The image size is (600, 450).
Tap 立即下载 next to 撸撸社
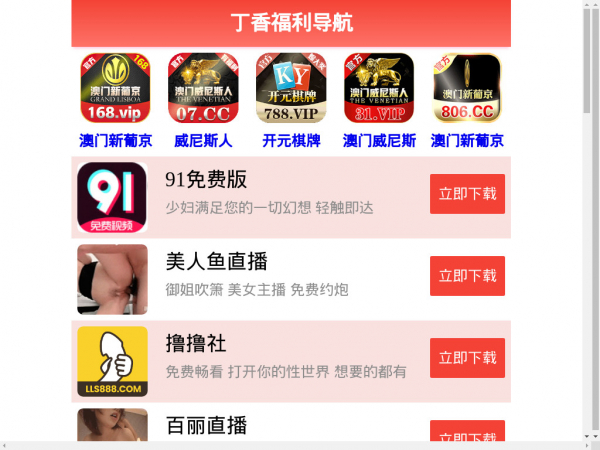467,358
